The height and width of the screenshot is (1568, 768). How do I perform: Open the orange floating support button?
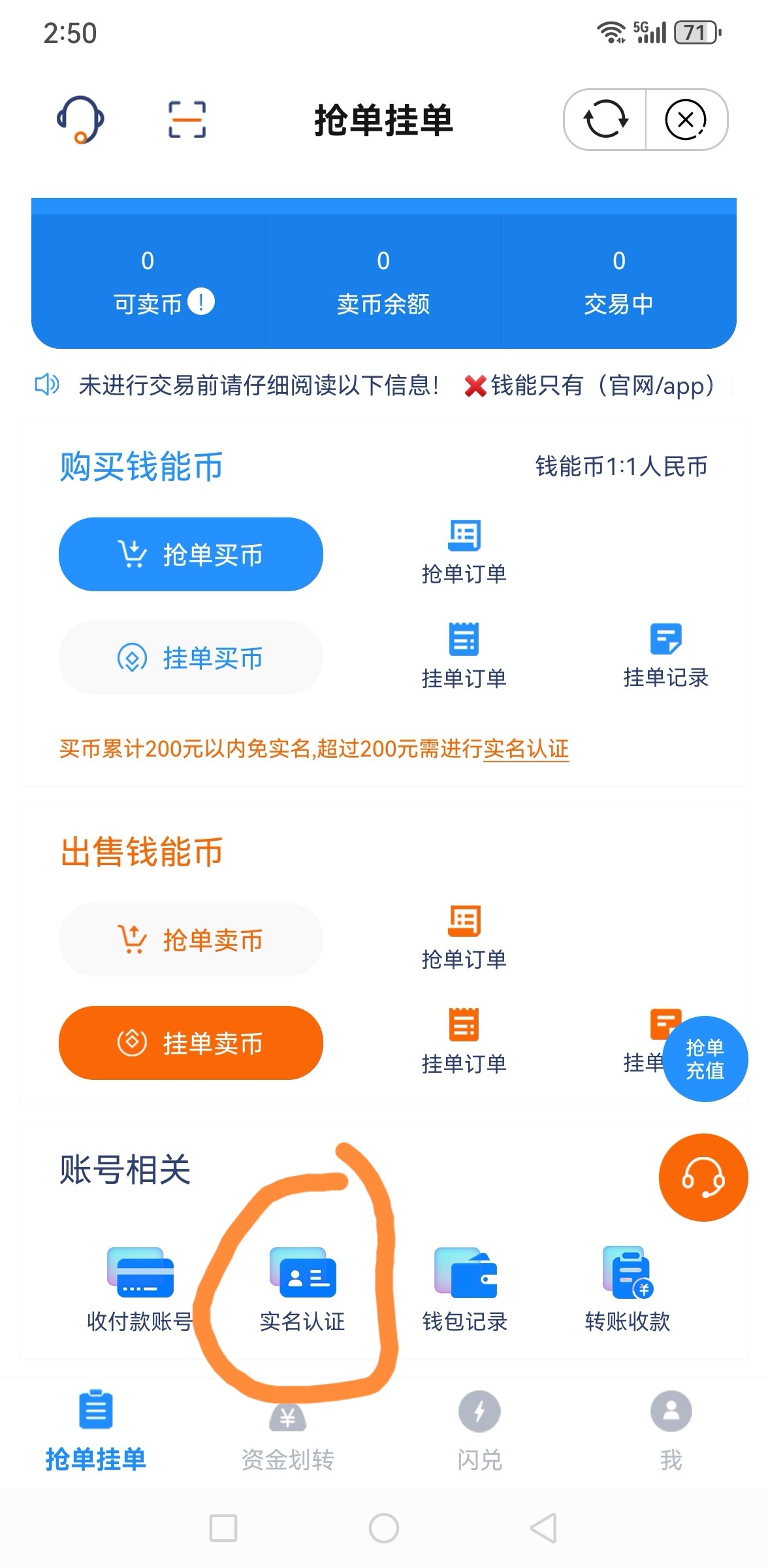[x=703, y=1177]
